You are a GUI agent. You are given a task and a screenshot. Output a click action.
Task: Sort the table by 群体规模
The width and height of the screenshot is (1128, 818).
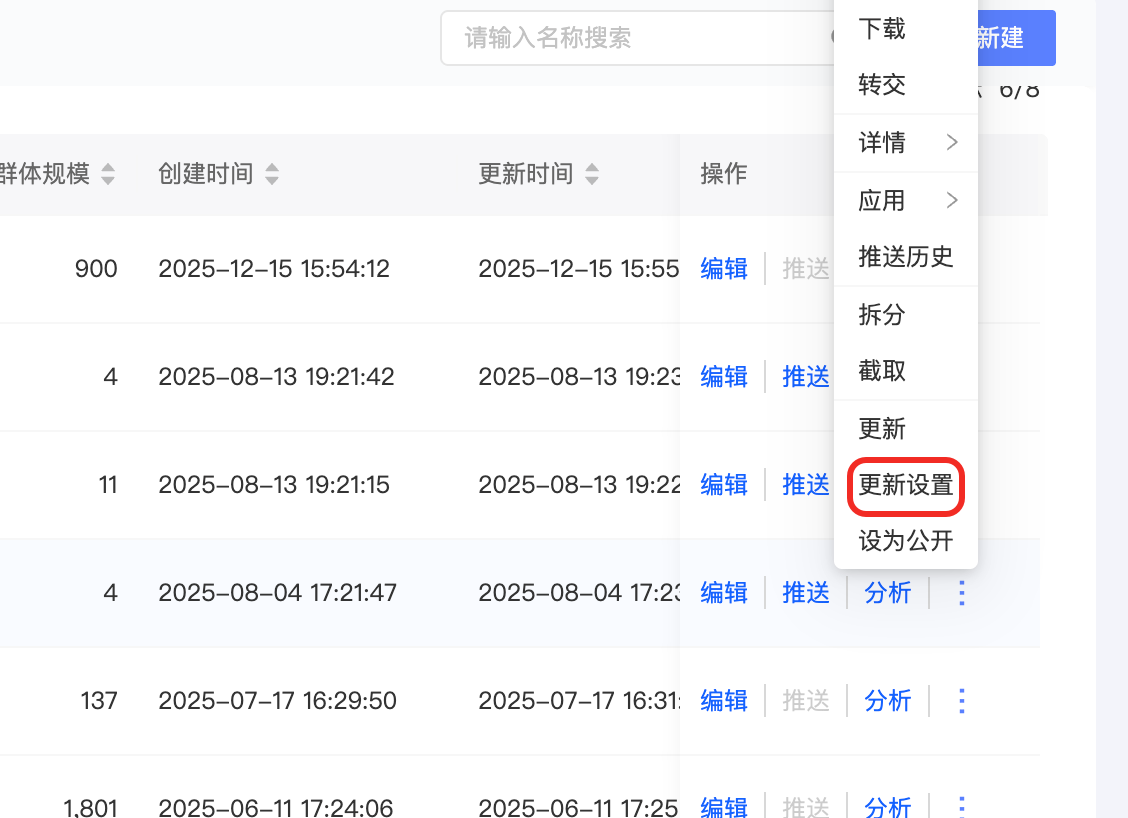click(107, 175)
